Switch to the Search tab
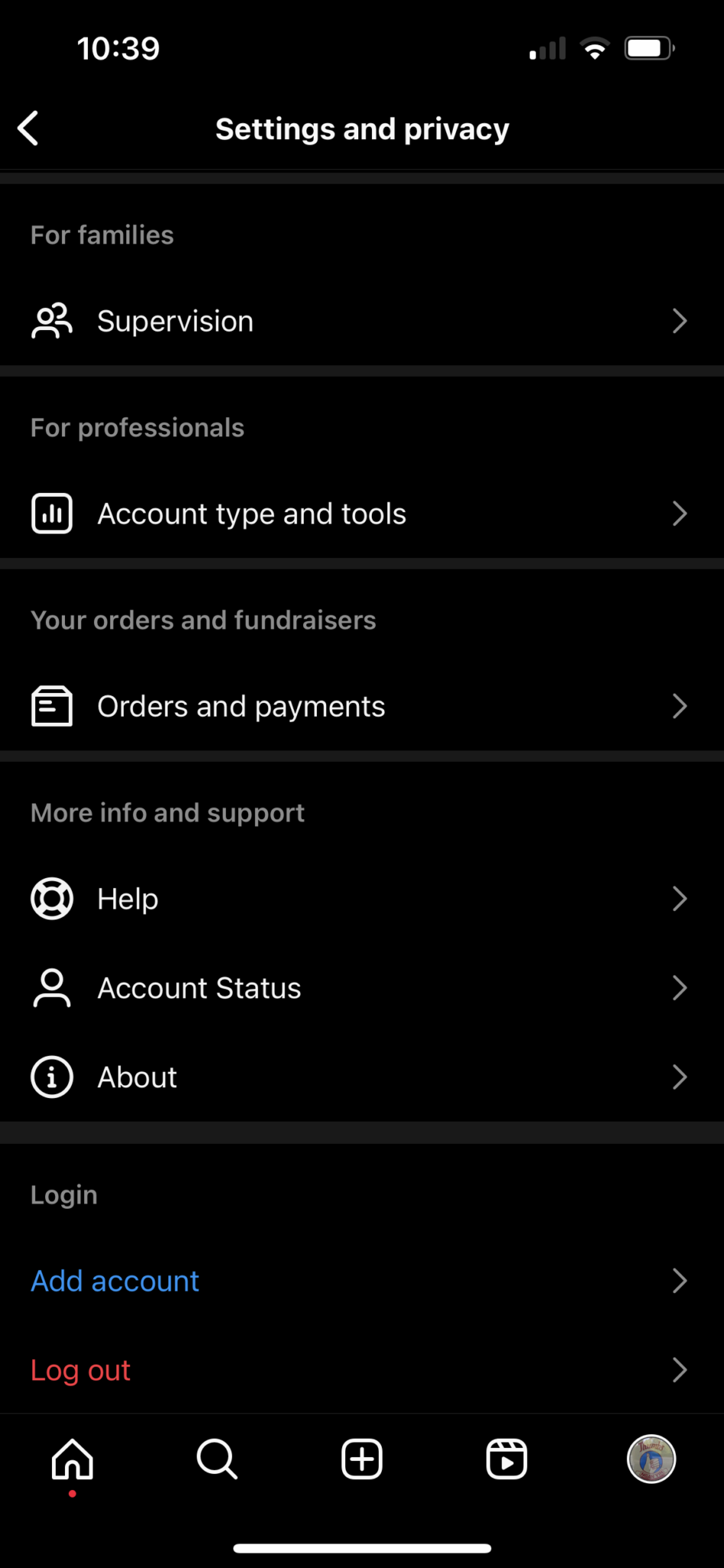The image size is (724, 1568). point(217,1459)
